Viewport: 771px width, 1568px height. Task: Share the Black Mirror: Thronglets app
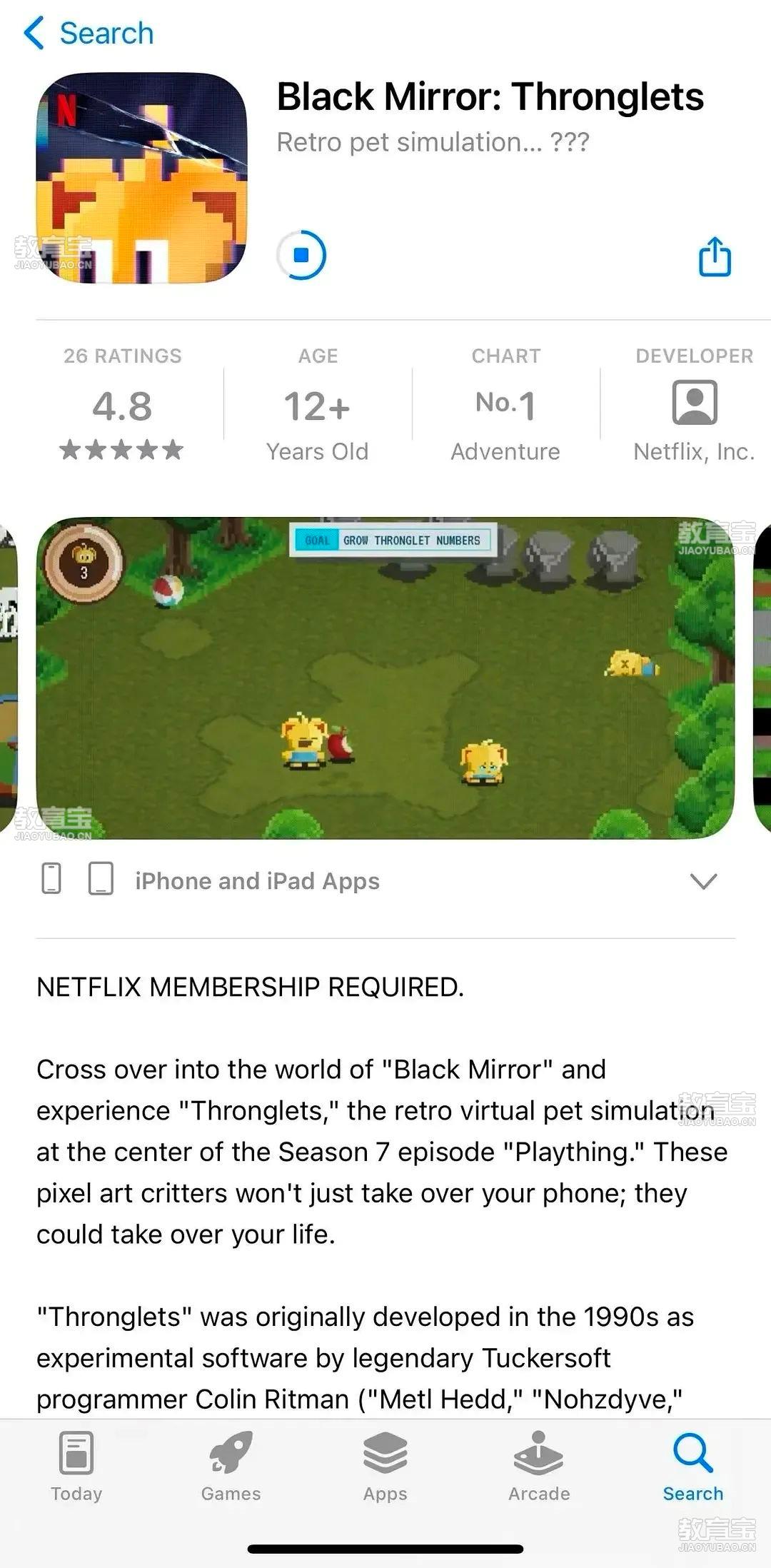714,256
